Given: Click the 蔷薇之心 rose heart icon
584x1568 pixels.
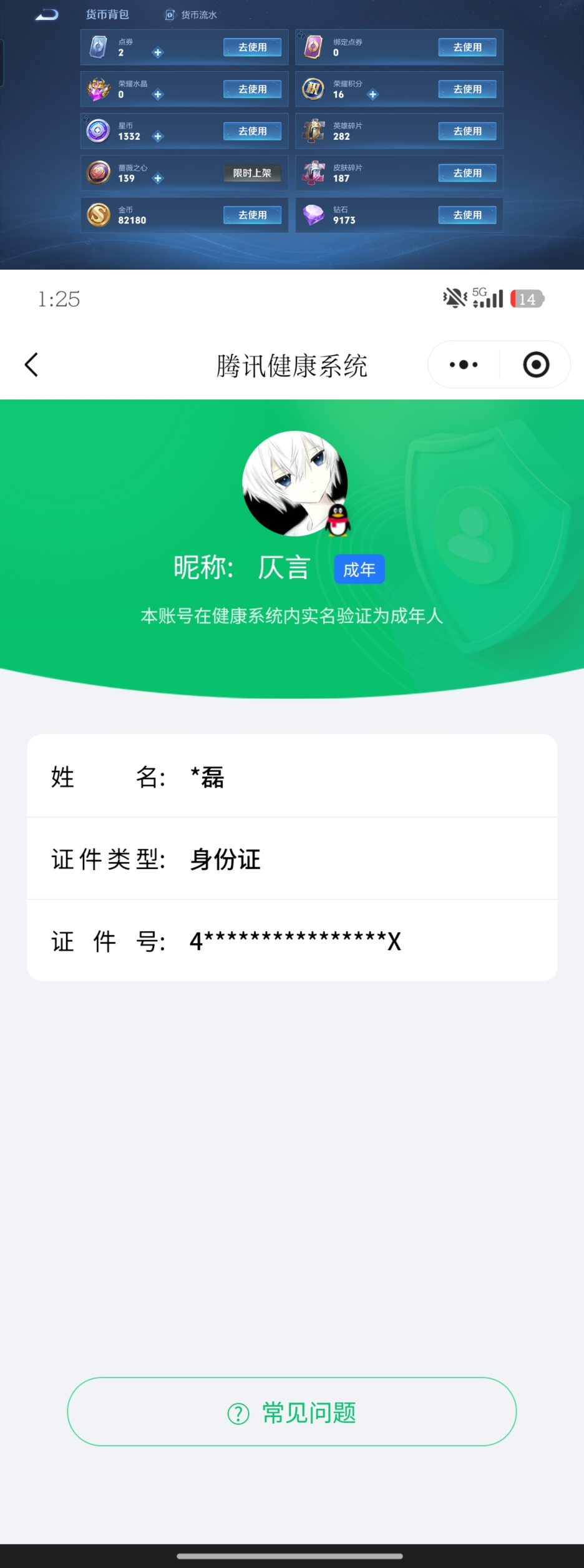Looking at the screenshot, I should (99, 172).
